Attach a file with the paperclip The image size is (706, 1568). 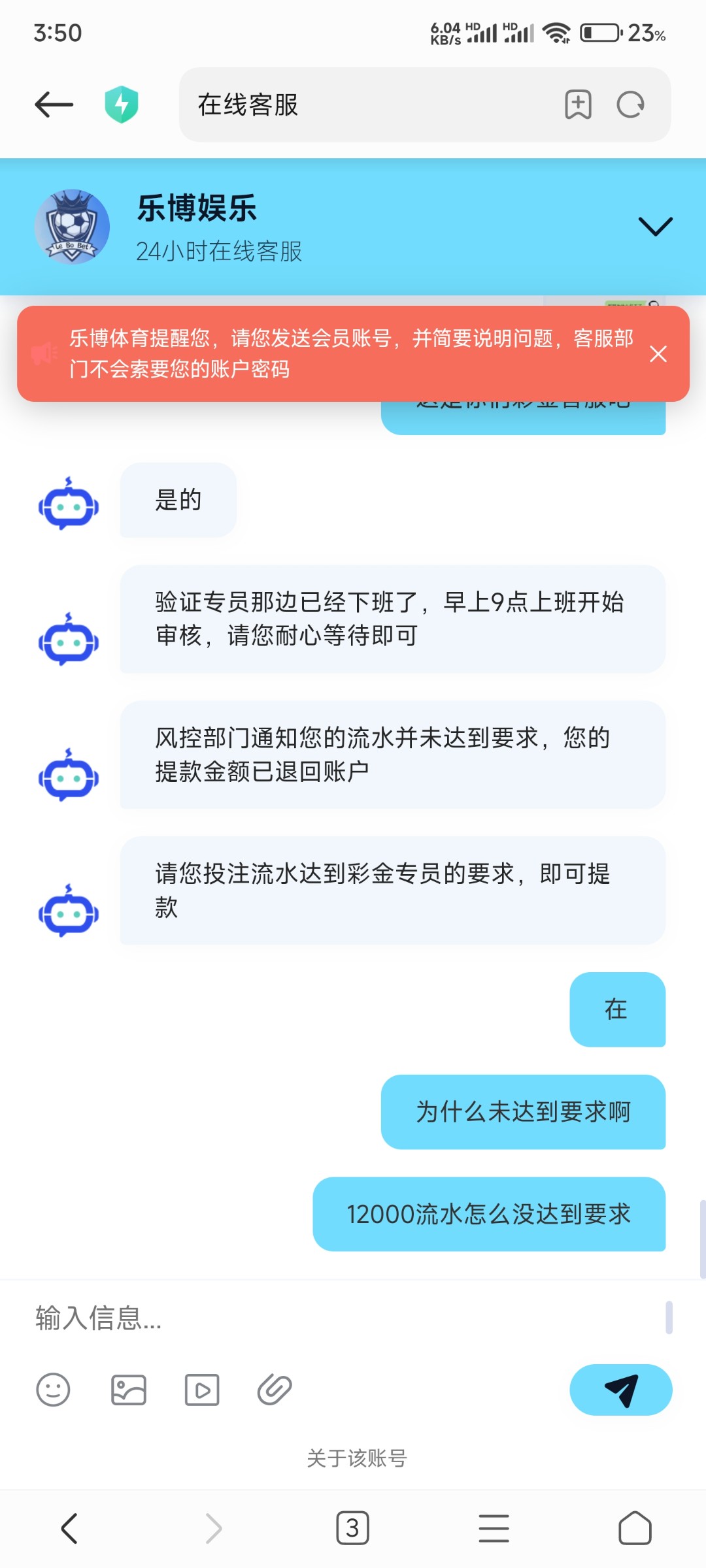[x=275, y=1390]
